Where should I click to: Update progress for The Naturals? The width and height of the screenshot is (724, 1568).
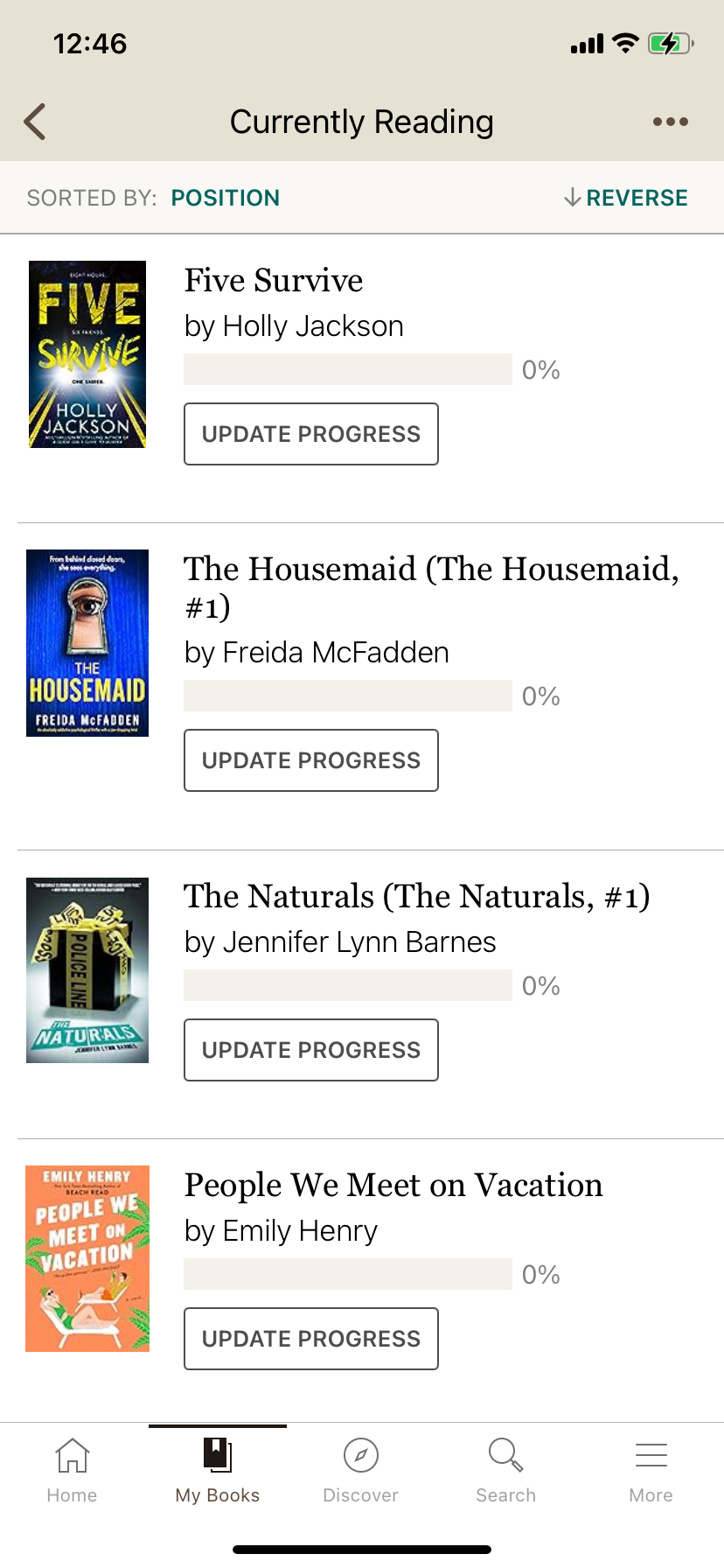(310, 1050)
